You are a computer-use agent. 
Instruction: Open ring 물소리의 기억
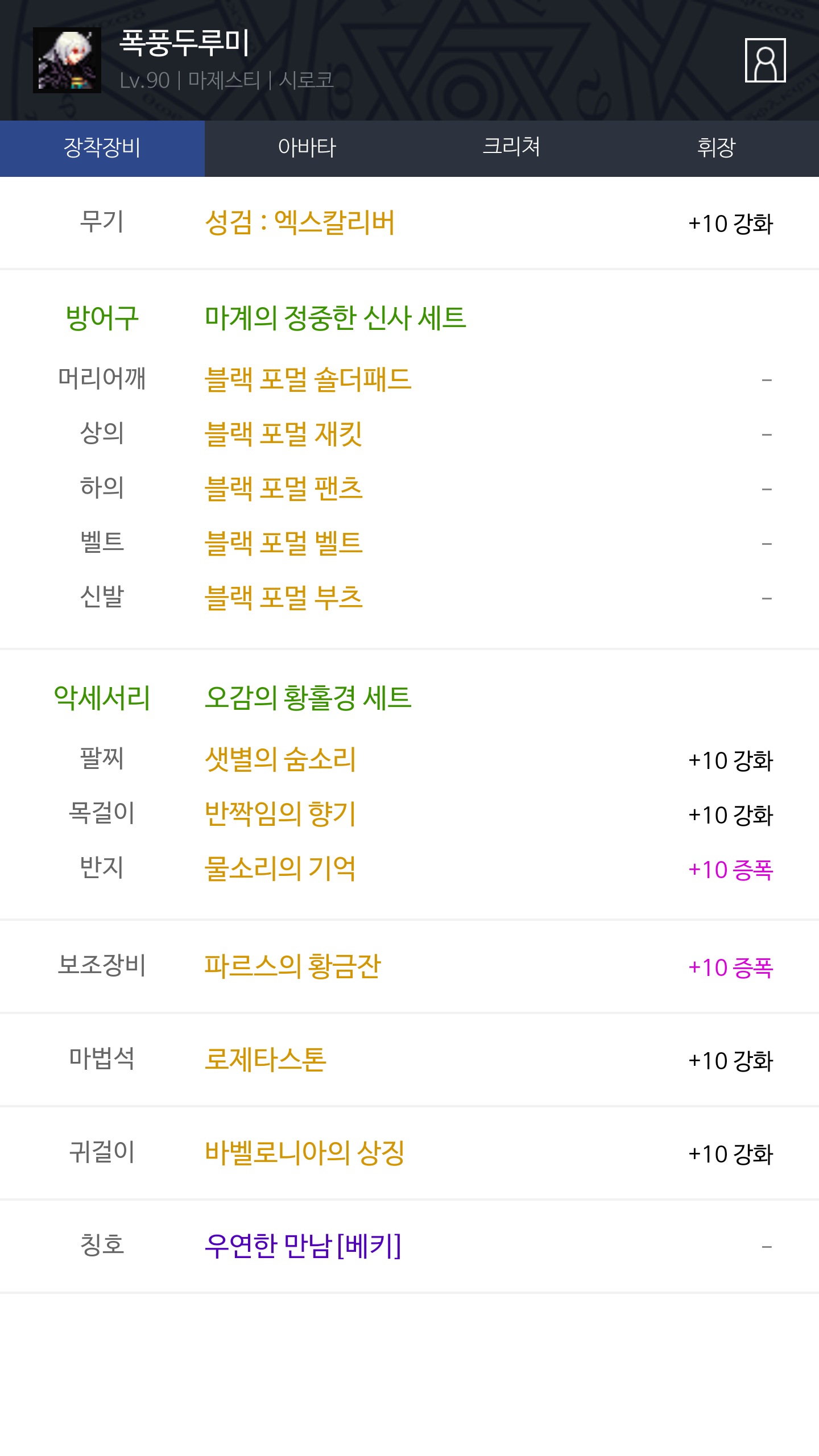pyautogui.click(x=280, y=868)
